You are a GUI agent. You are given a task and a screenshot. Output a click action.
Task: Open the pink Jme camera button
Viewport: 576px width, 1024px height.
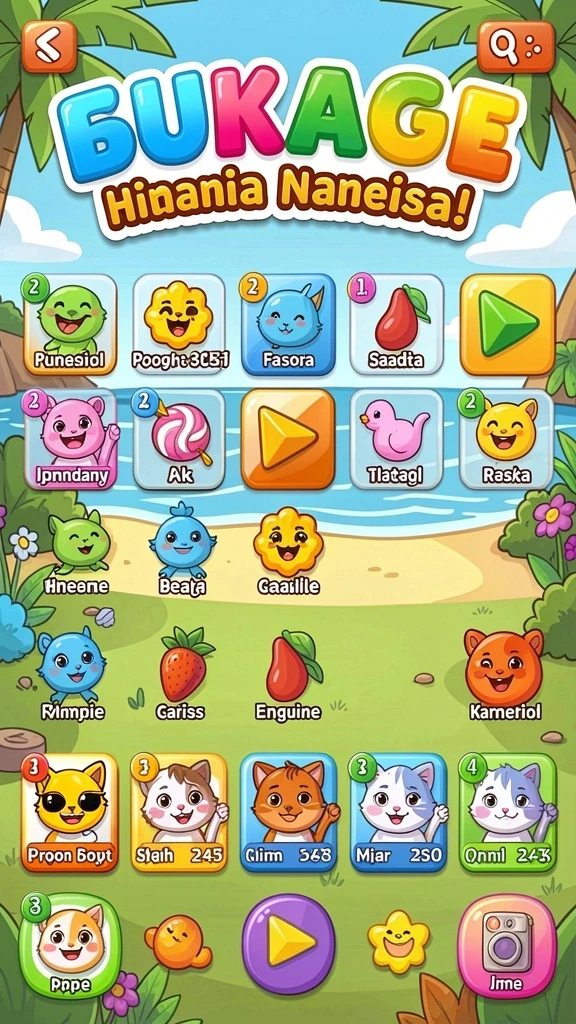(507, 946)
